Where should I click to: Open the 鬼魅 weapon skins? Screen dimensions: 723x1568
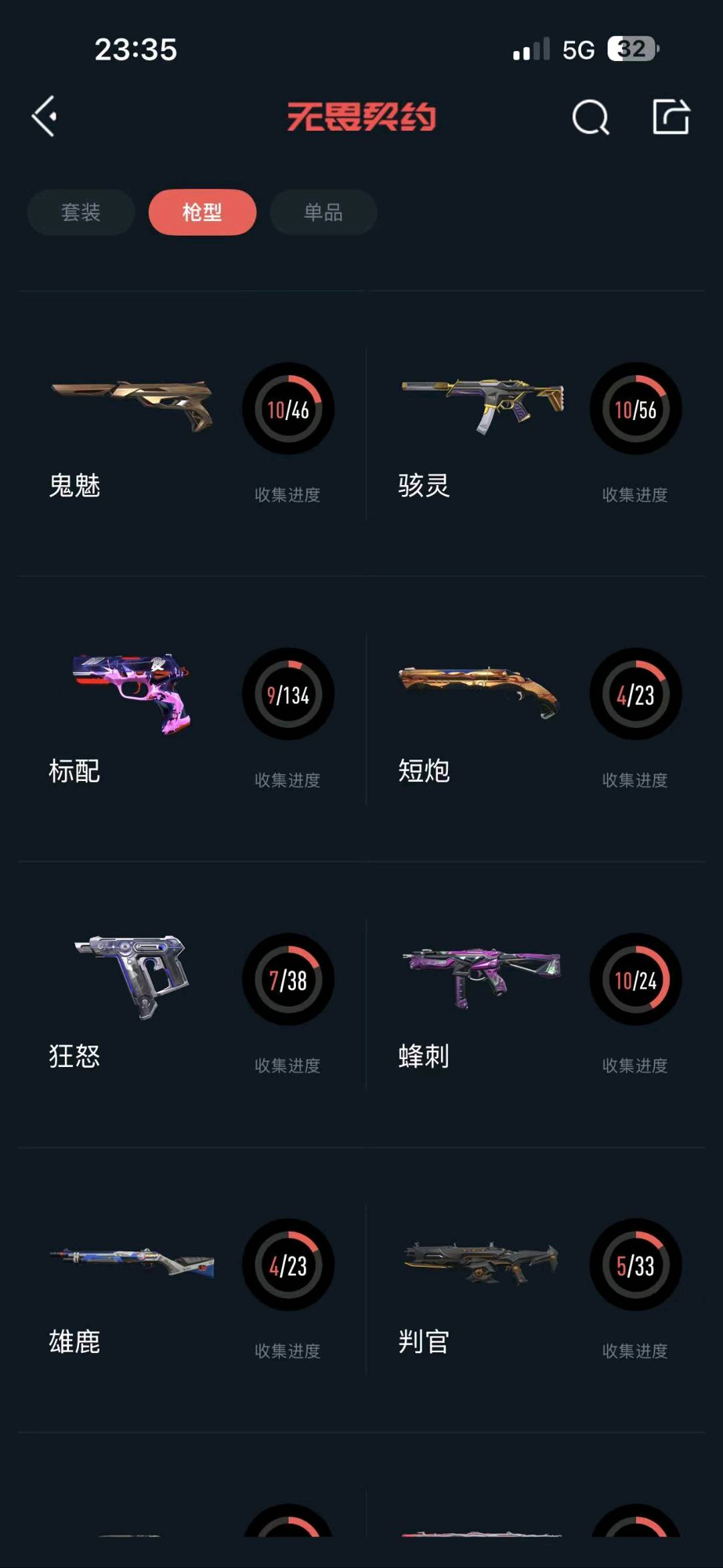[x=192, y=434]
